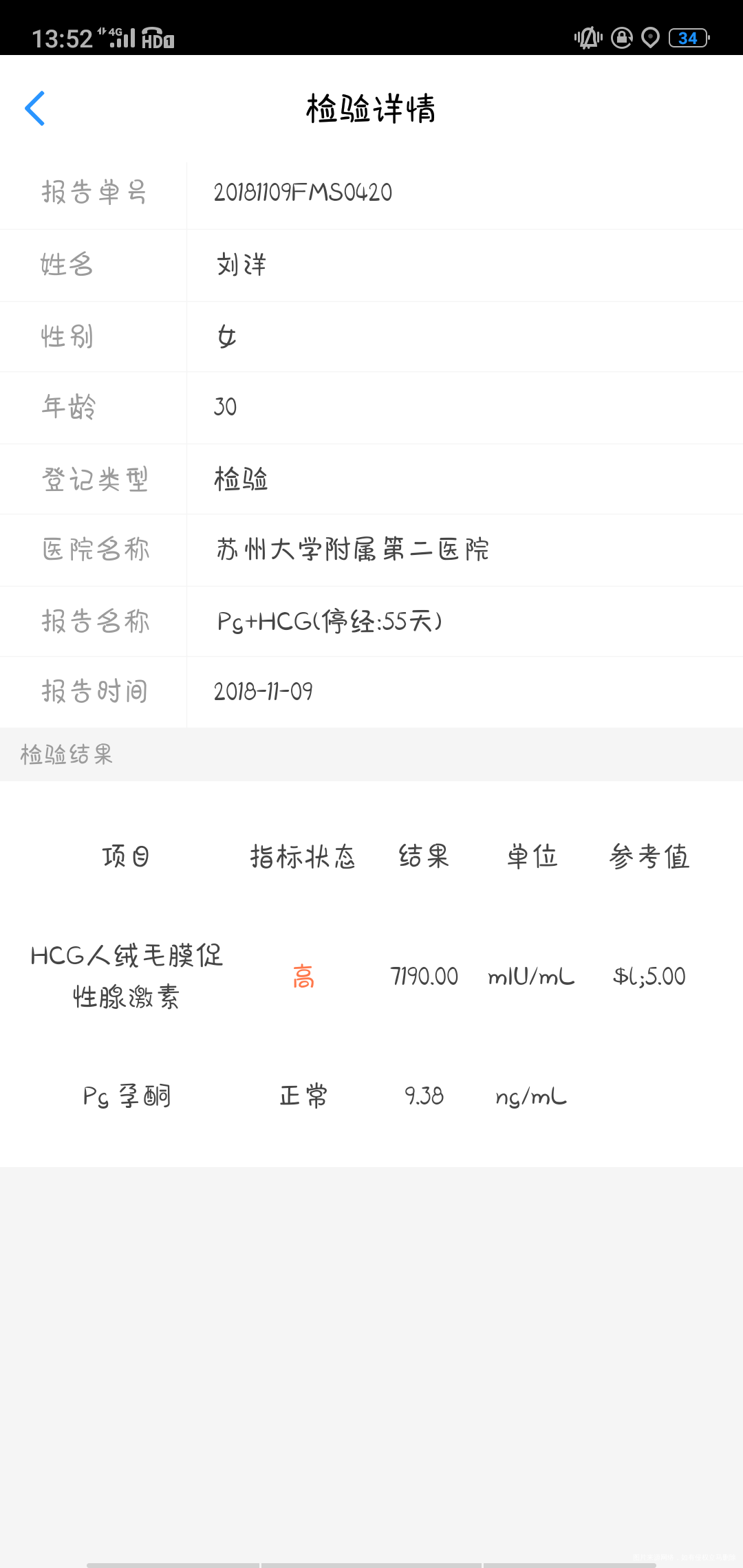
Task: Tap the 检验结果 section header
Action: [x=65, y=754]
